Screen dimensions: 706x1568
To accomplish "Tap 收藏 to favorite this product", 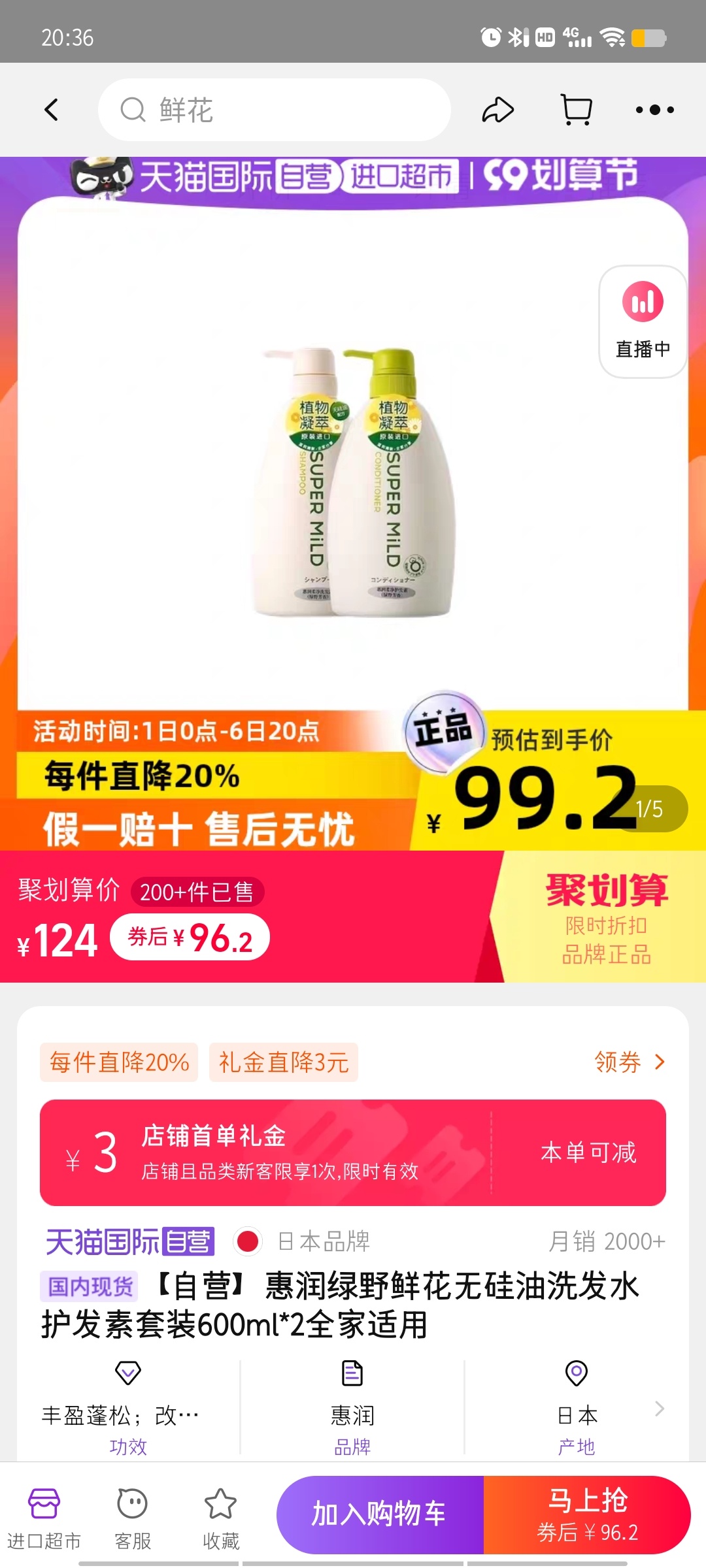I will coord(221,1518).
